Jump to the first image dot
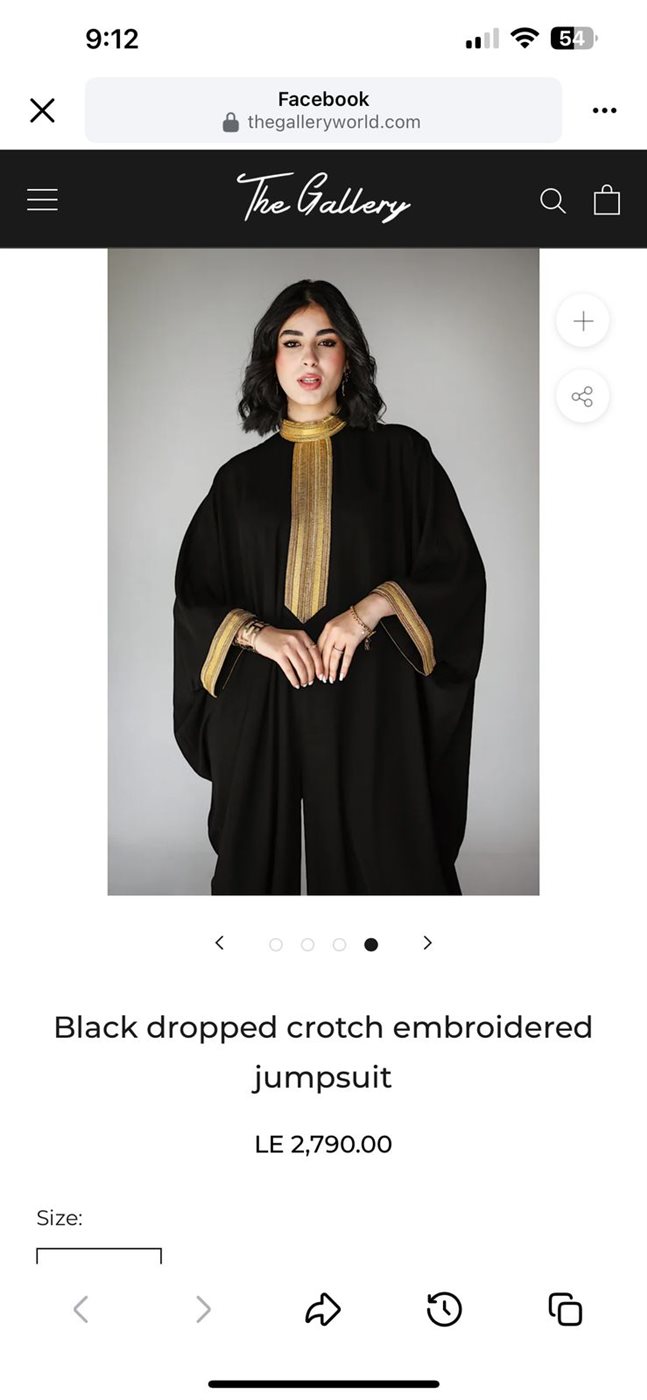This screenshot has width=647, height=1400. (276, 944)
